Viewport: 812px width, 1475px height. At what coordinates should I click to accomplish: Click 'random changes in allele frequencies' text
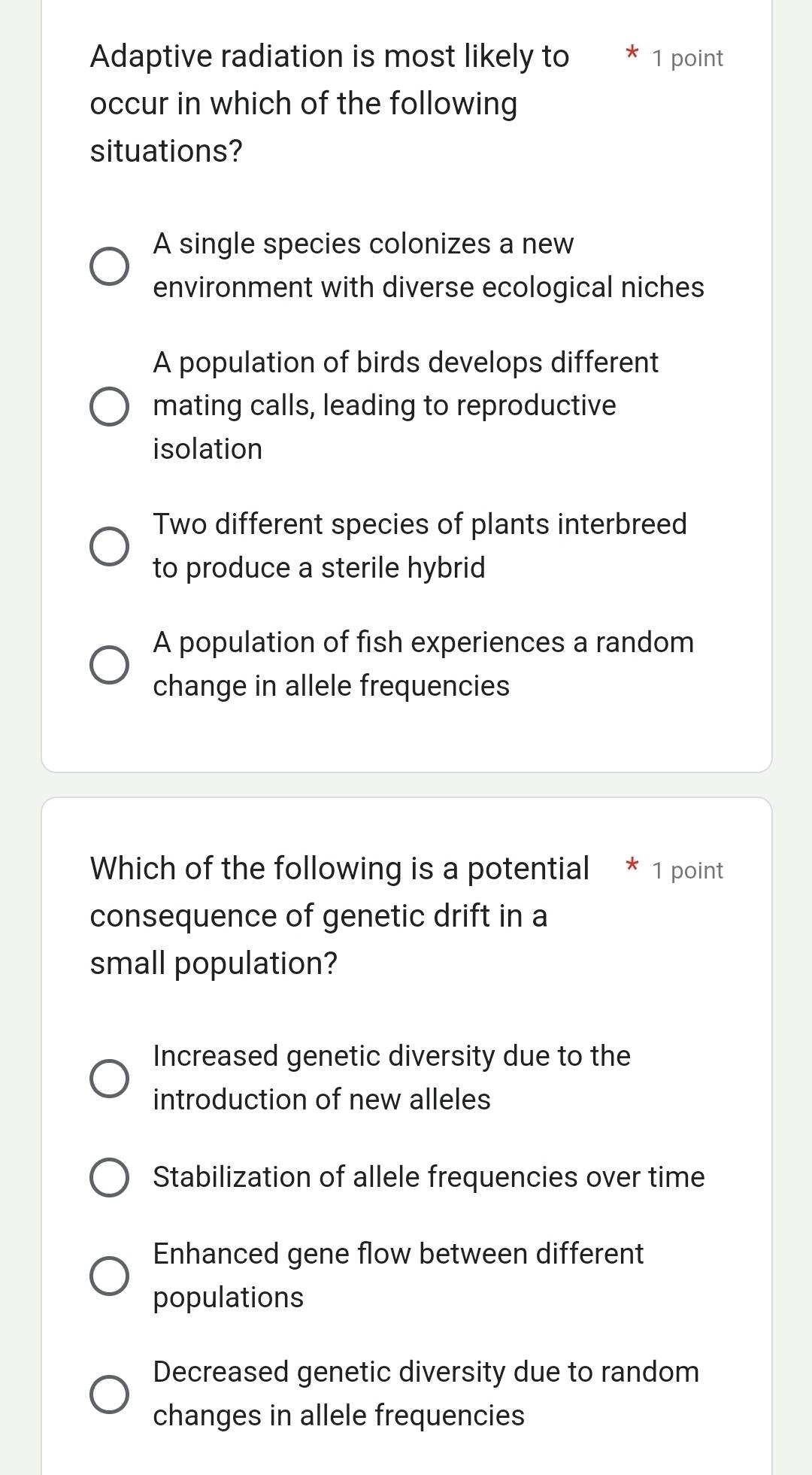click(338, 1416)
